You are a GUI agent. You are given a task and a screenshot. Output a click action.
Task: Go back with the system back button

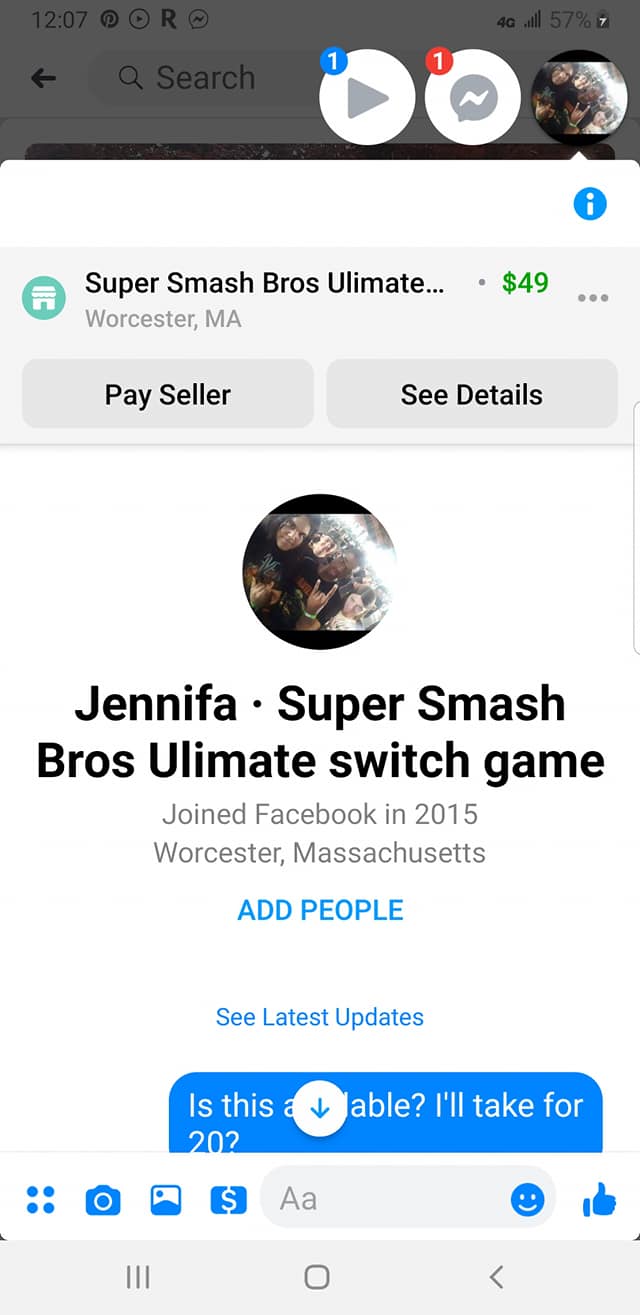[x=496, y=1276]
